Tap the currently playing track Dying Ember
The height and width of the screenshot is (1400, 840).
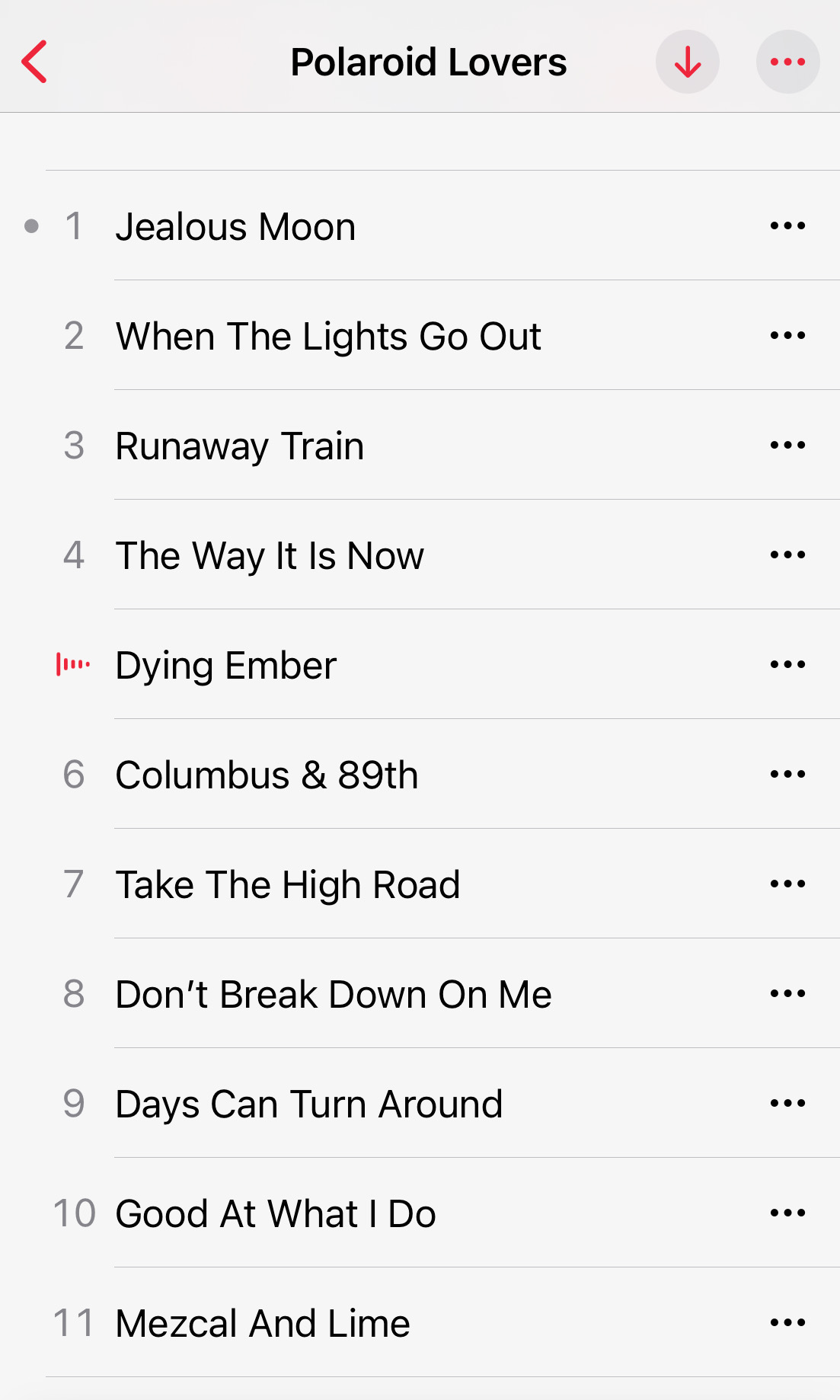tap(226, 665)
